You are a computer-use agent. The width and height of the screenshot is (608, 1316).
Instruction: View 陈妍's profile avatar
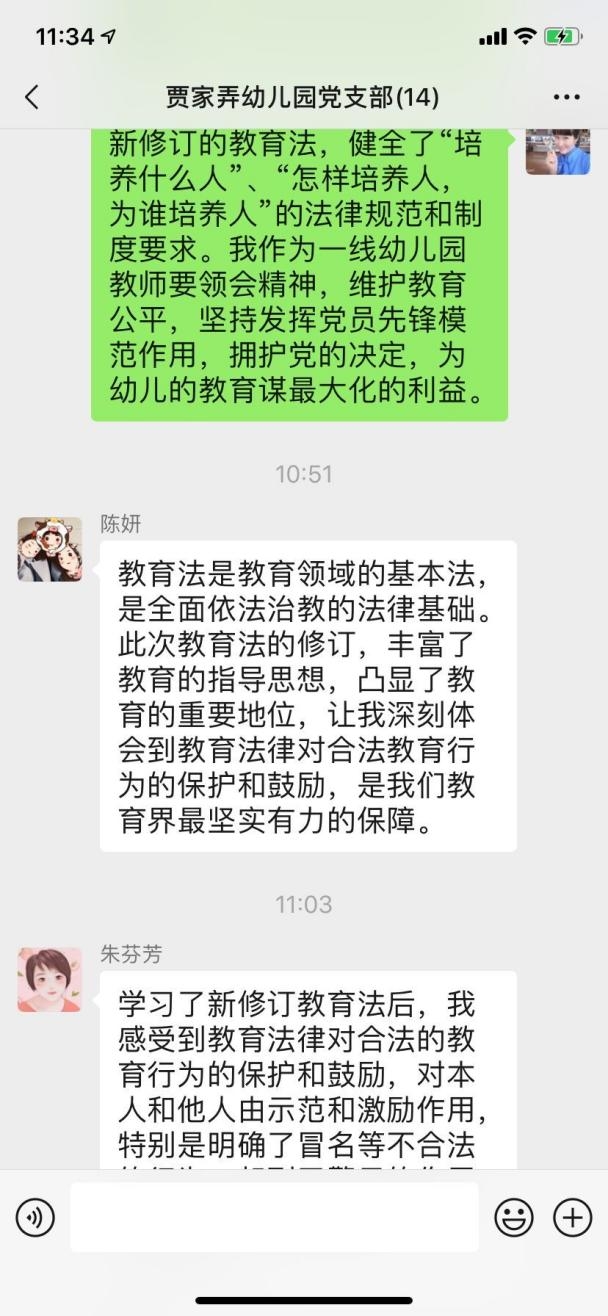click(x=49, y=549)
